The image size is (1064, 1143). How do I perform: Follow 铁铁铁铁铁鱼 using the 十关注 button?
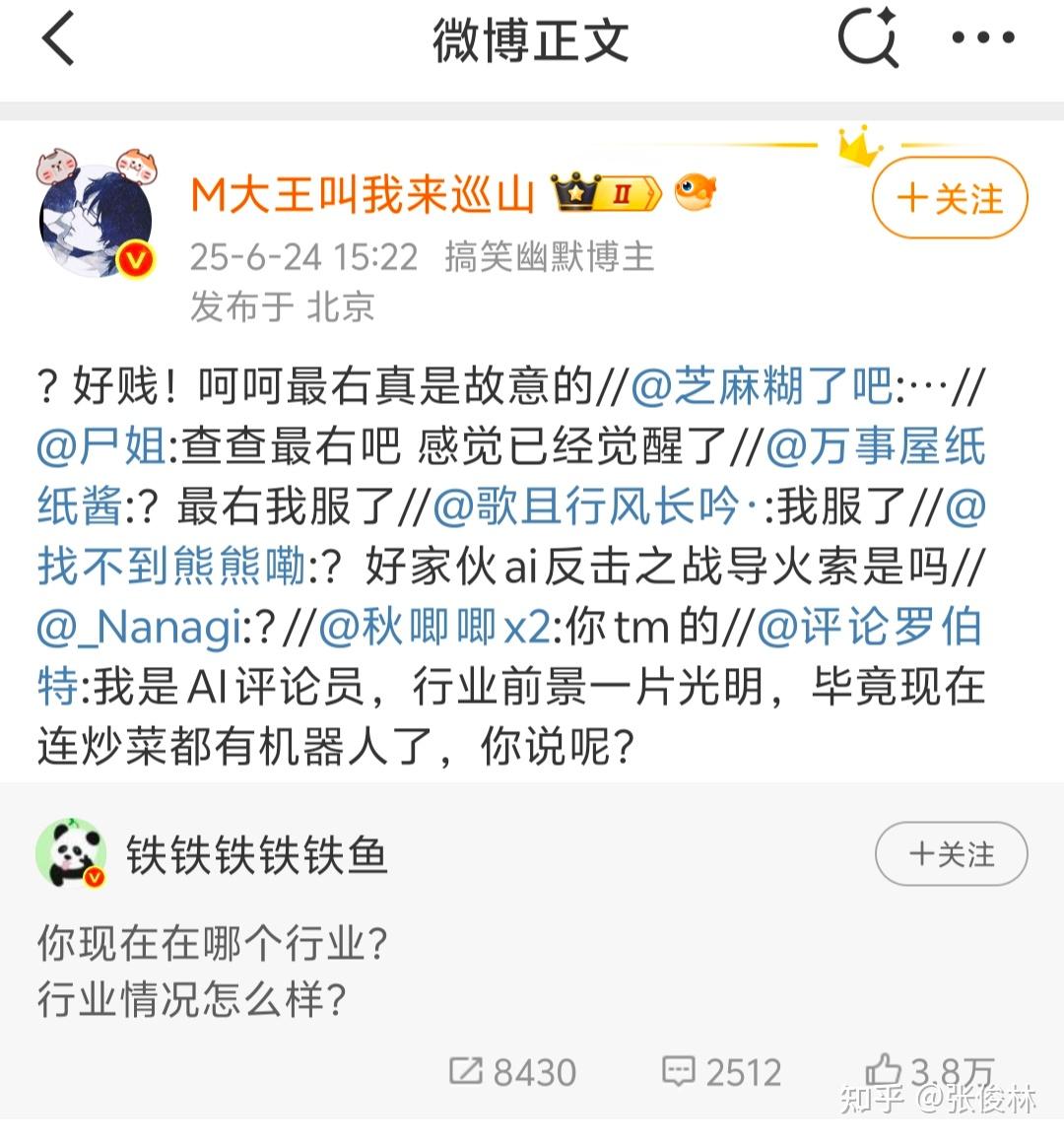pos(949,854)
